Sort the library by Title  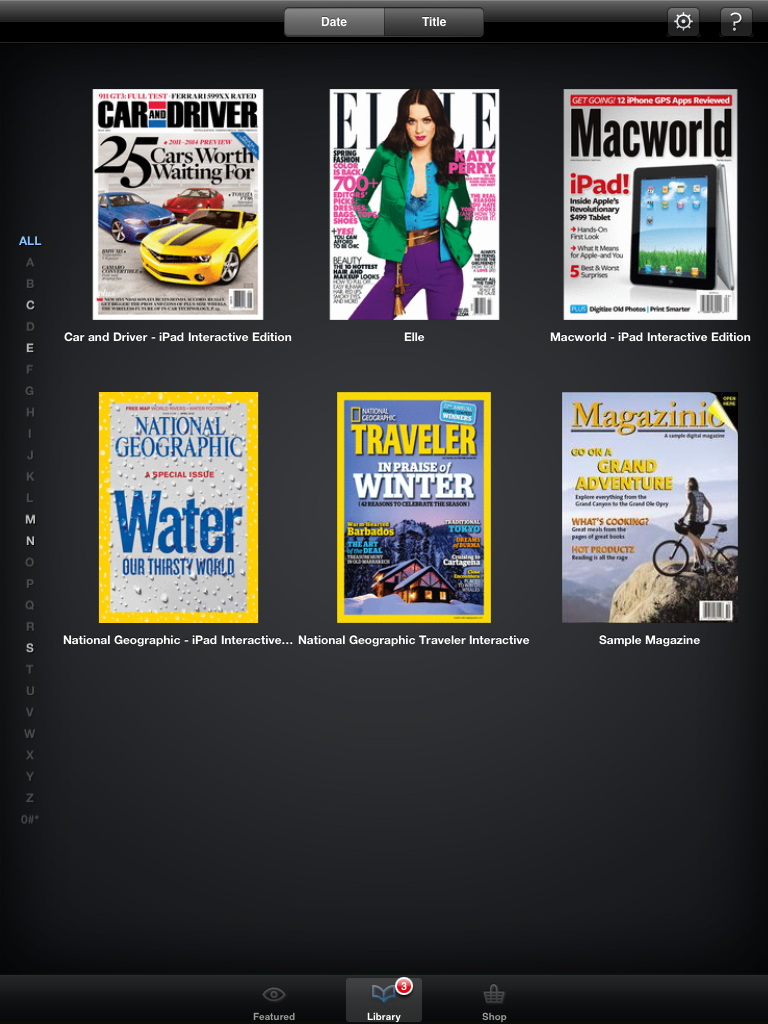point(434,22)
